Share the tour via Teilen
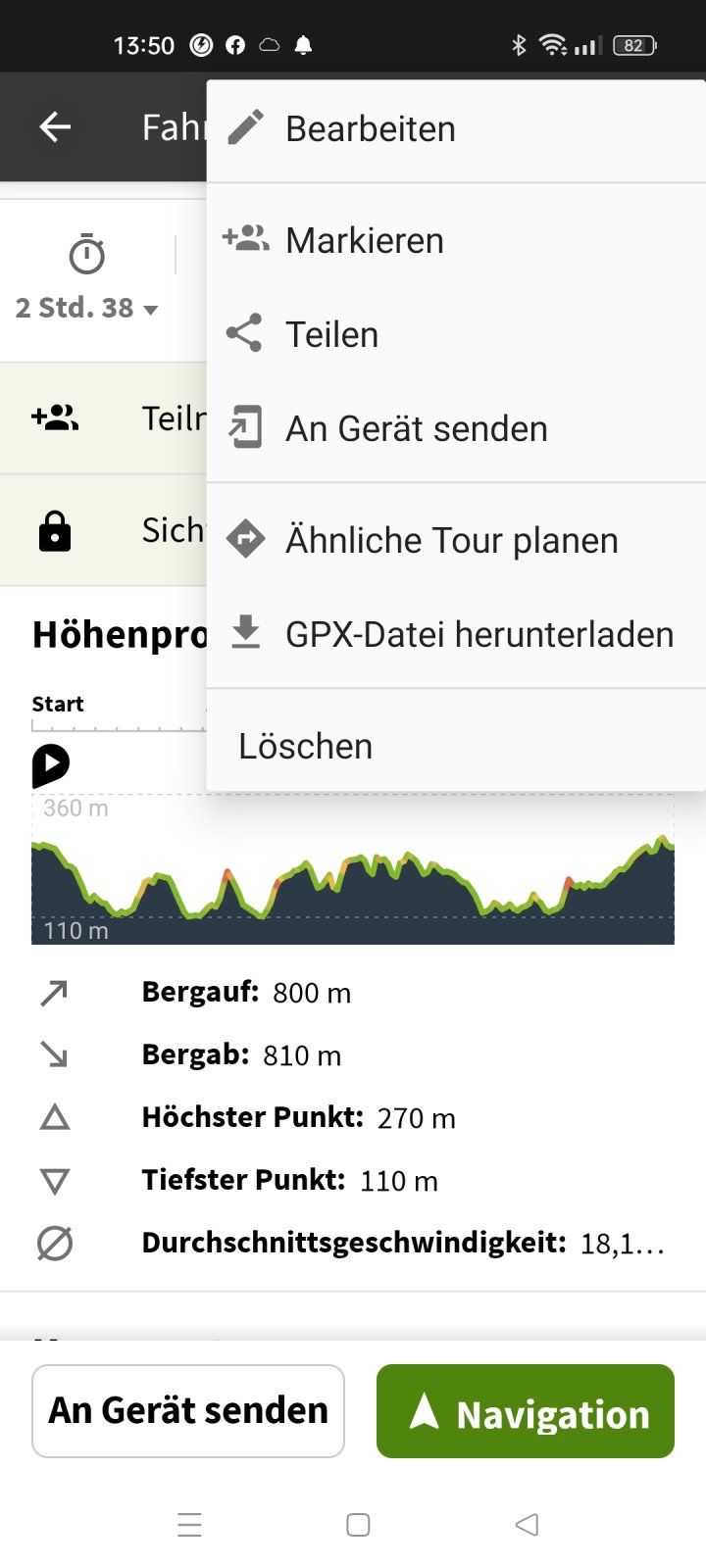Screen dimensions: 706x1568 [331, 334]
